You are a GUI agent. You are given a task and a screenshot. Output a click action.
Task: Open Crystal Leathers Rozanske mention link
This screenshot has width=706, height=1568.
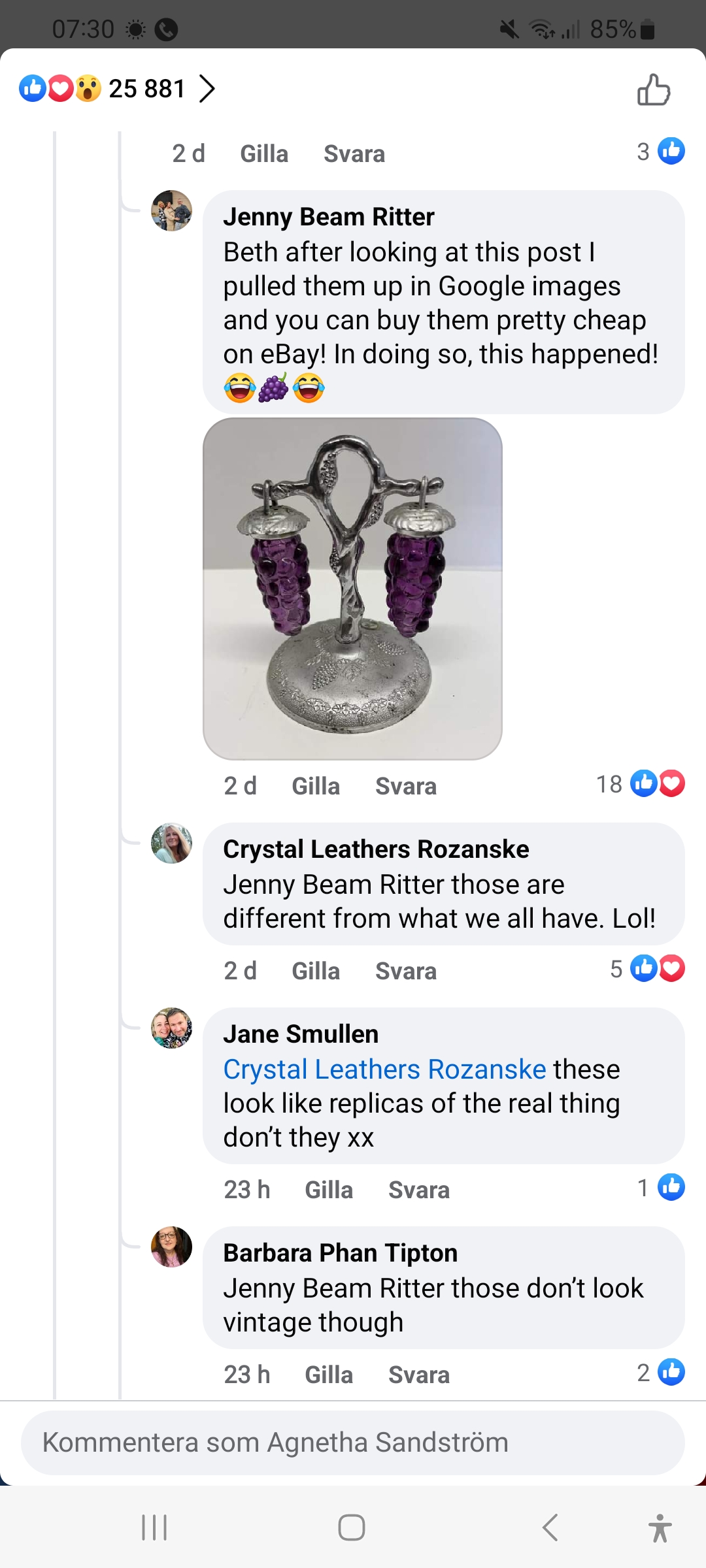(384, 1070)
